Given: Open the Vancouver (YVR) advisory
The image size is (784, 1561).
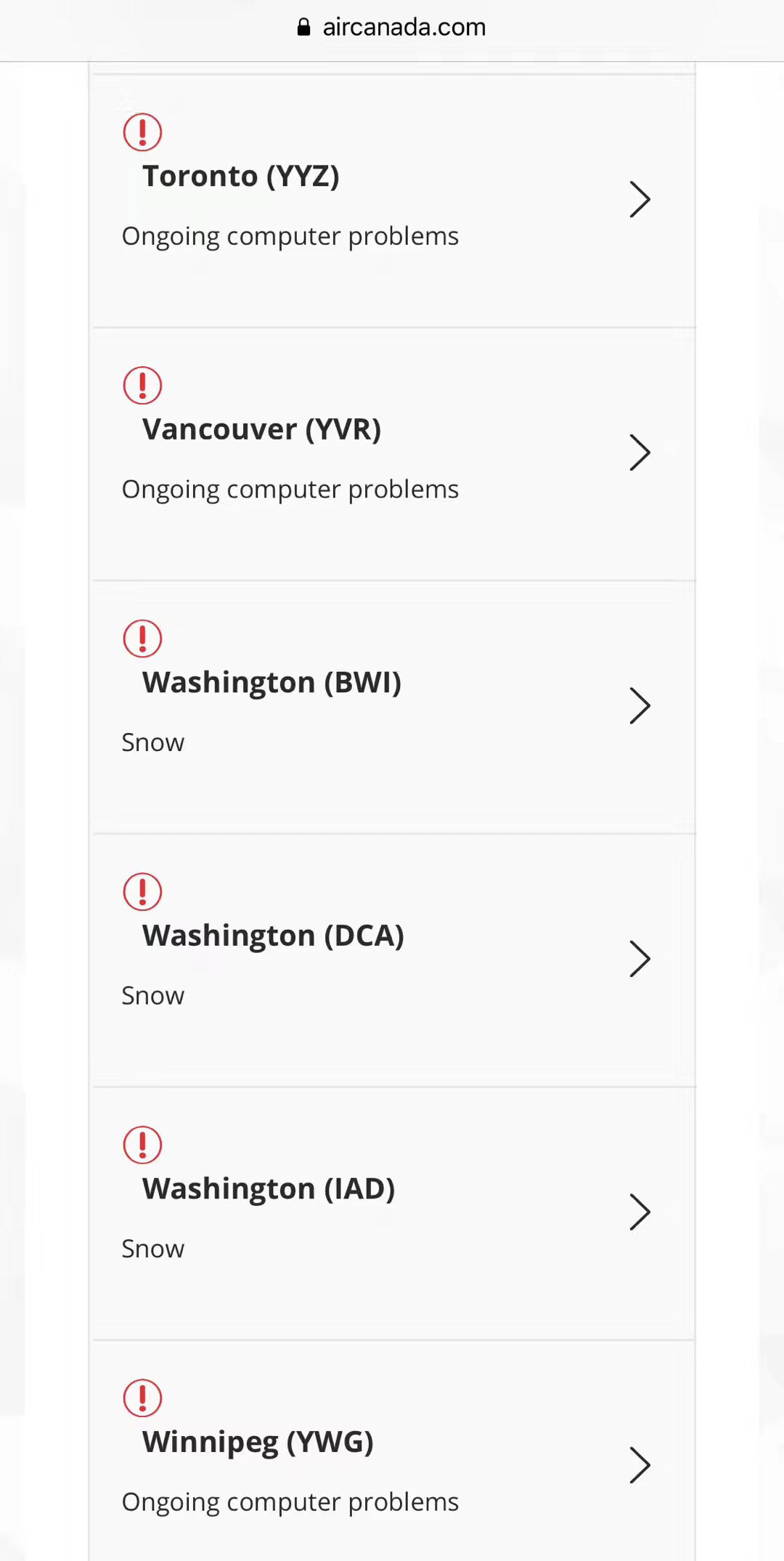Looking at the screenshot, I should [x=393, y=455].
